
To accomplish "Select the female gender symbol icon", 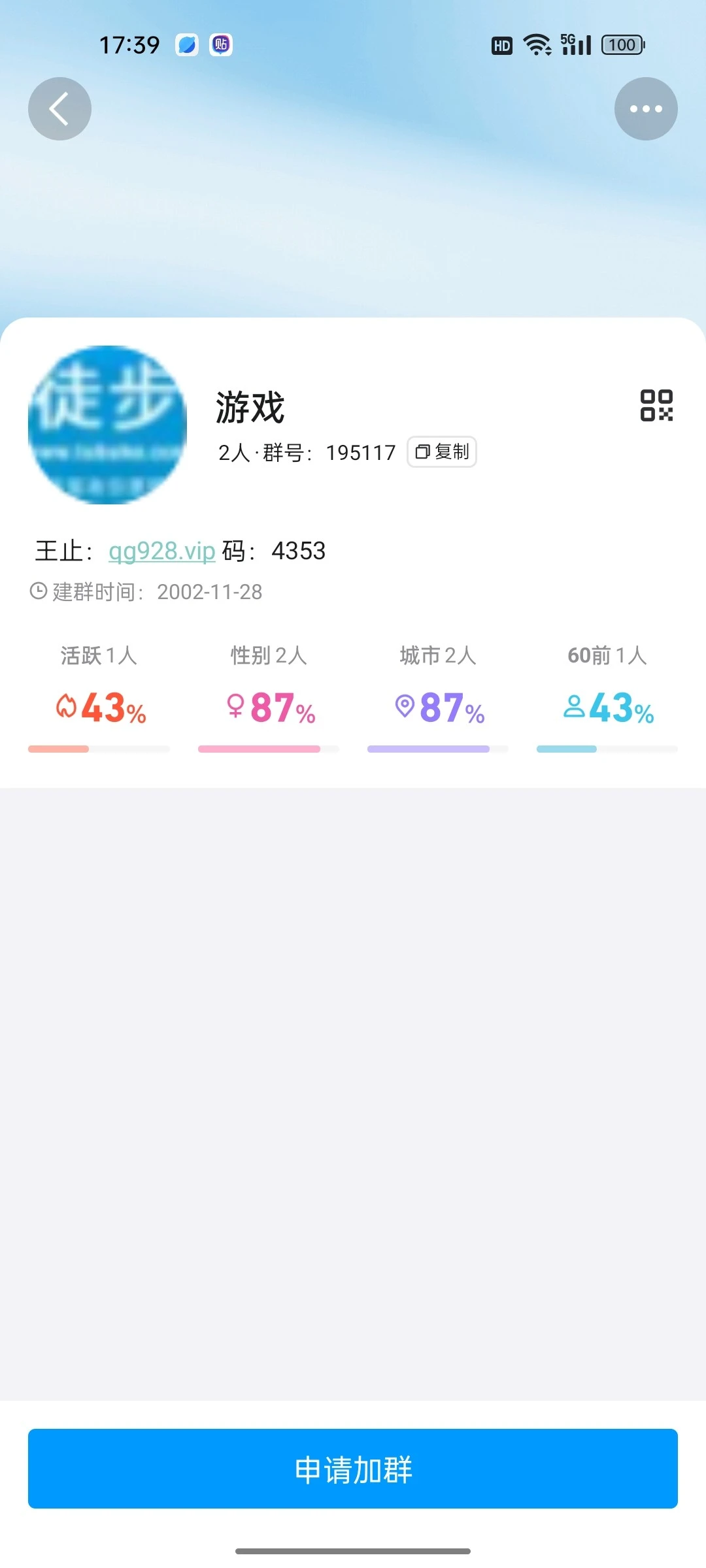I will 235,706.
